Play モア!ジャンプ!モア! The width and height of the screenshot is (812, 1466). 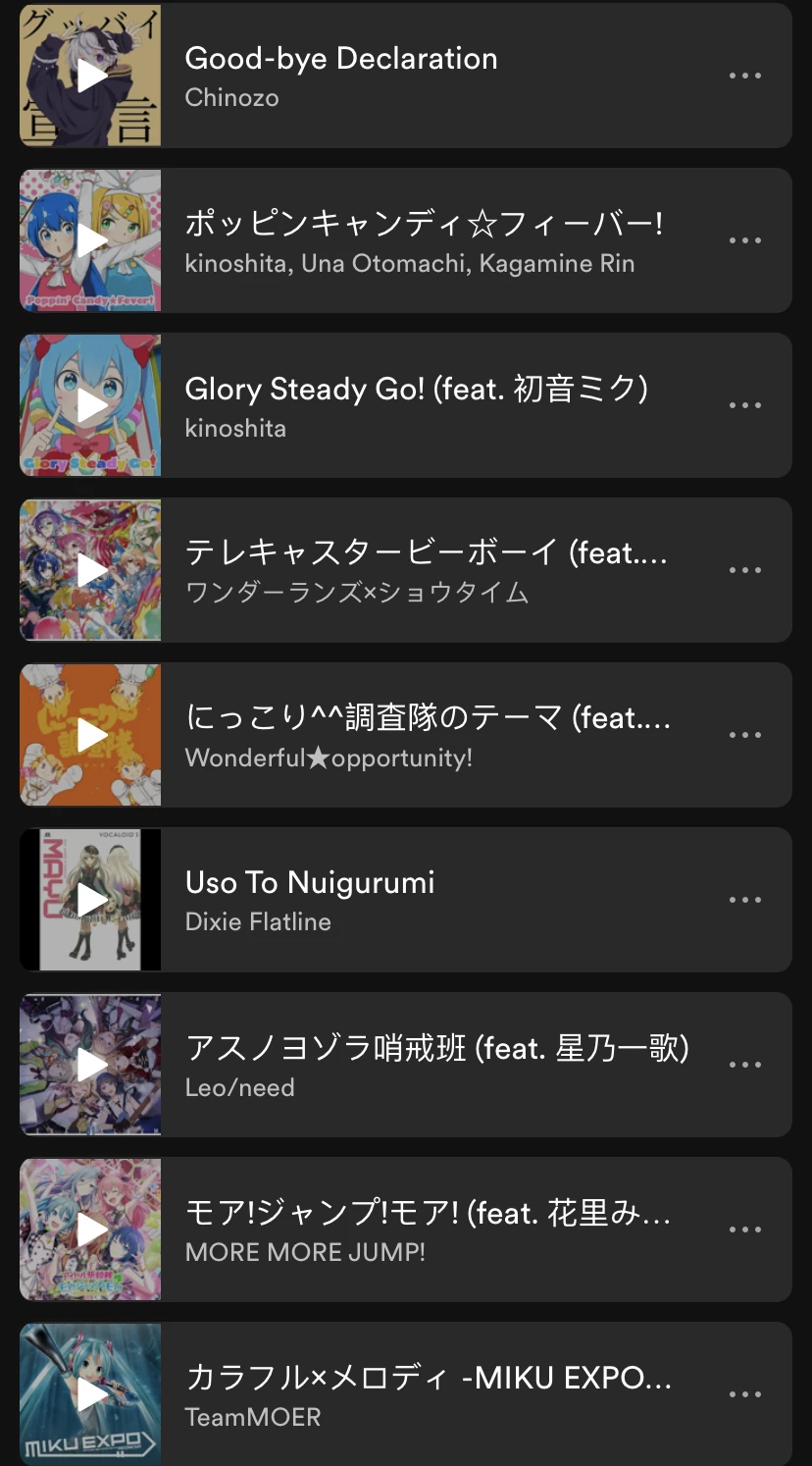[x=89, y=1229]
